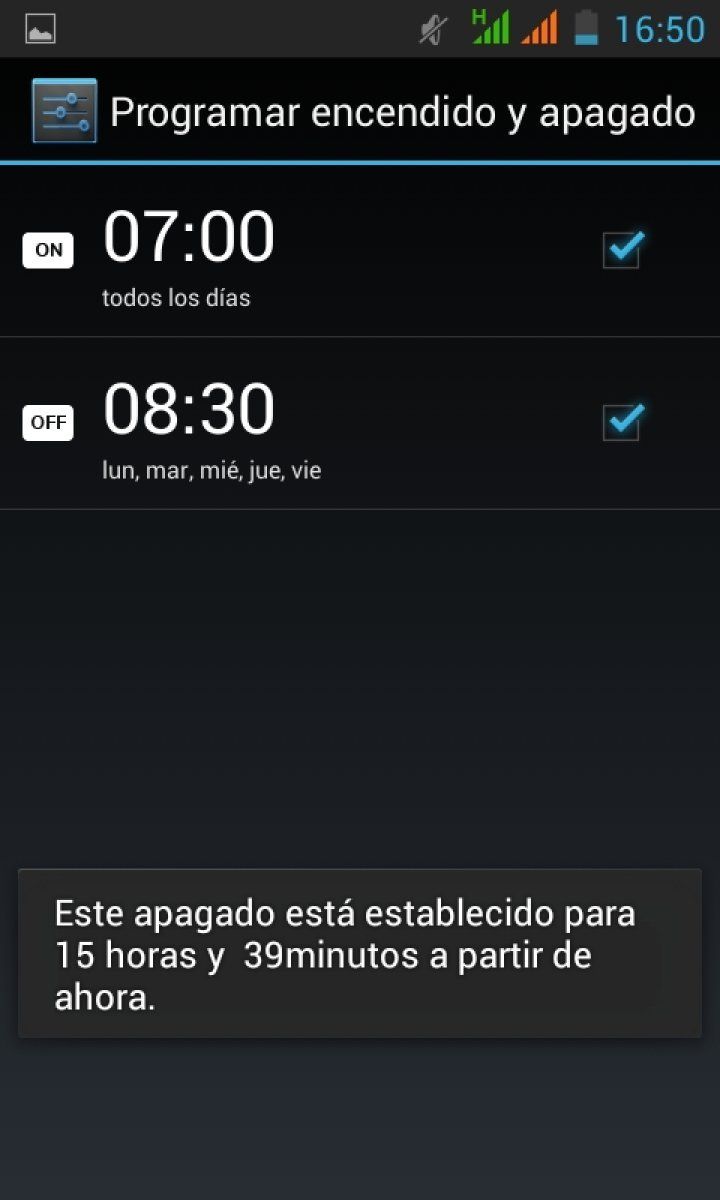Toggle the OFF badge for shutdown schedule
Screen dimensions: 720x1200
pos(47,422)
